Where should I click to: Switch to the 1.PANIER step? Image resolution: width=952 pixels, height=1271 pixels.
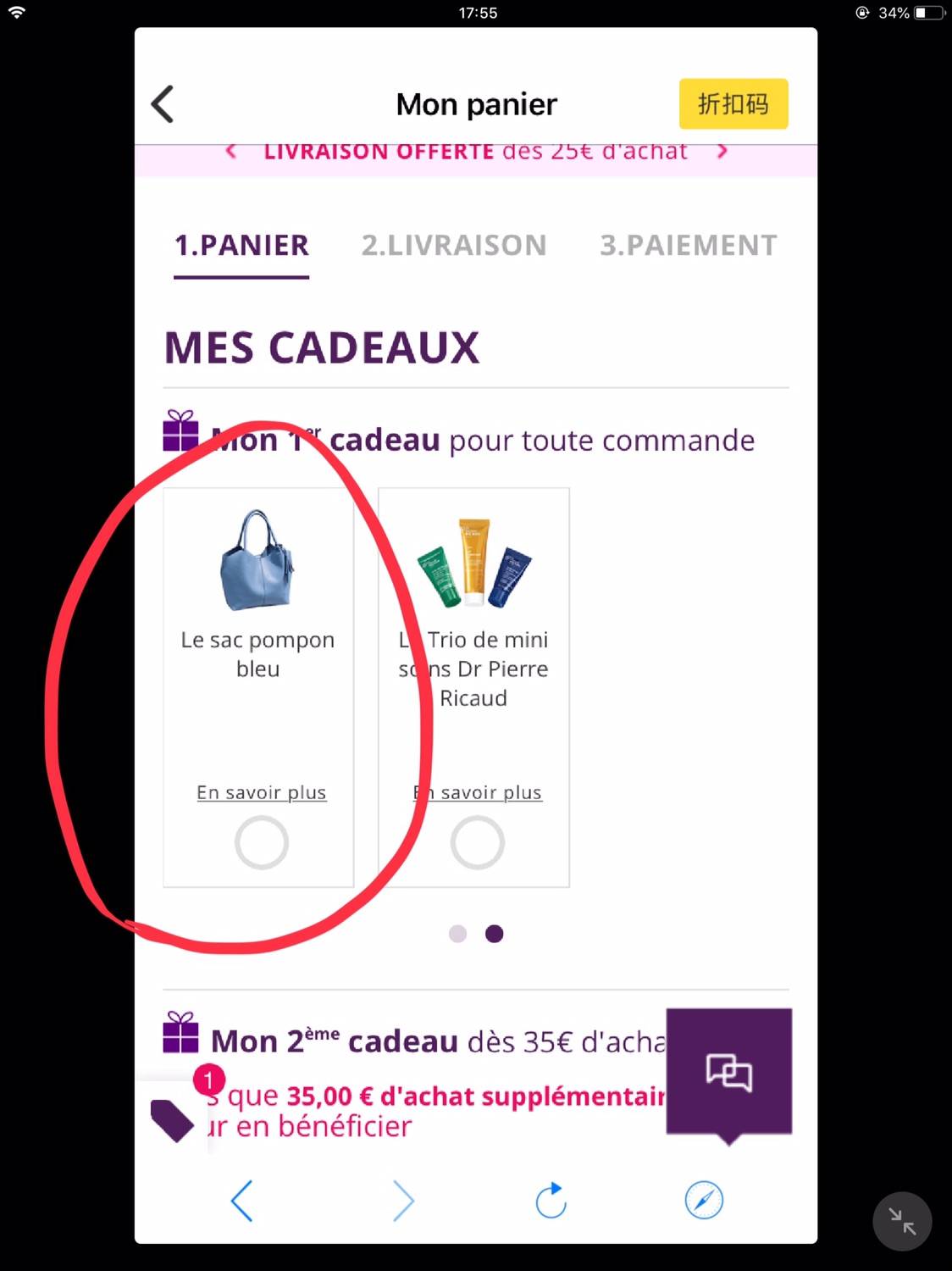(241, 246)
